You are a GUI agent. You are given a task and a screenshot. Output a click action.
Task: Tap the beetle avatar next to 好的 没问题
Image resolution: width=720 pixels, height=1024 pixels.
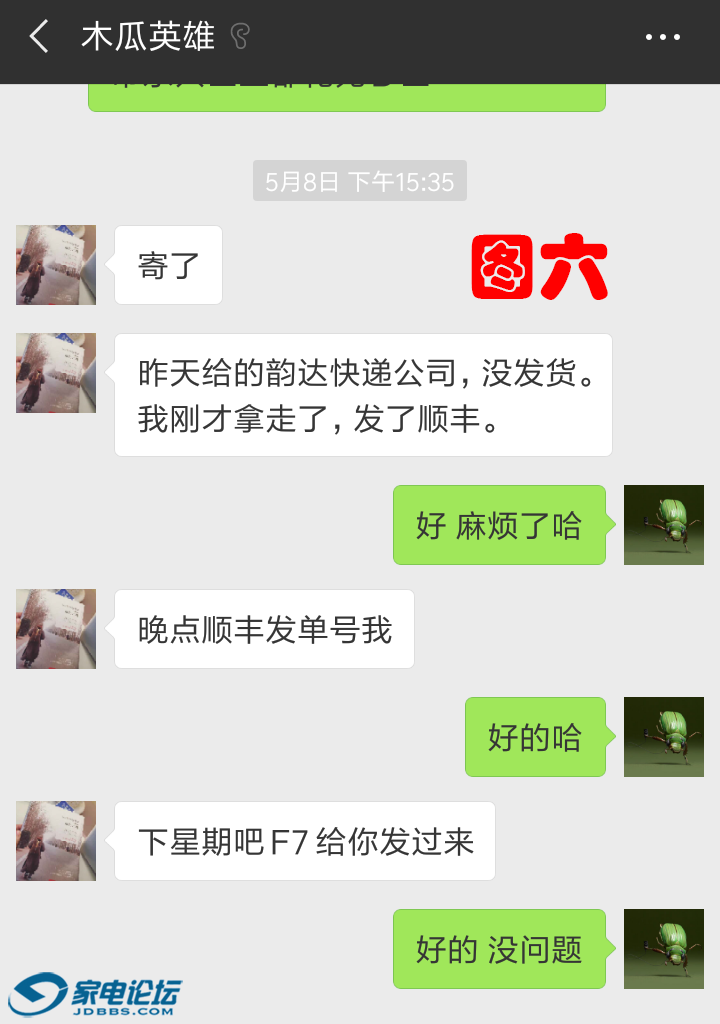tap(664, 949)
